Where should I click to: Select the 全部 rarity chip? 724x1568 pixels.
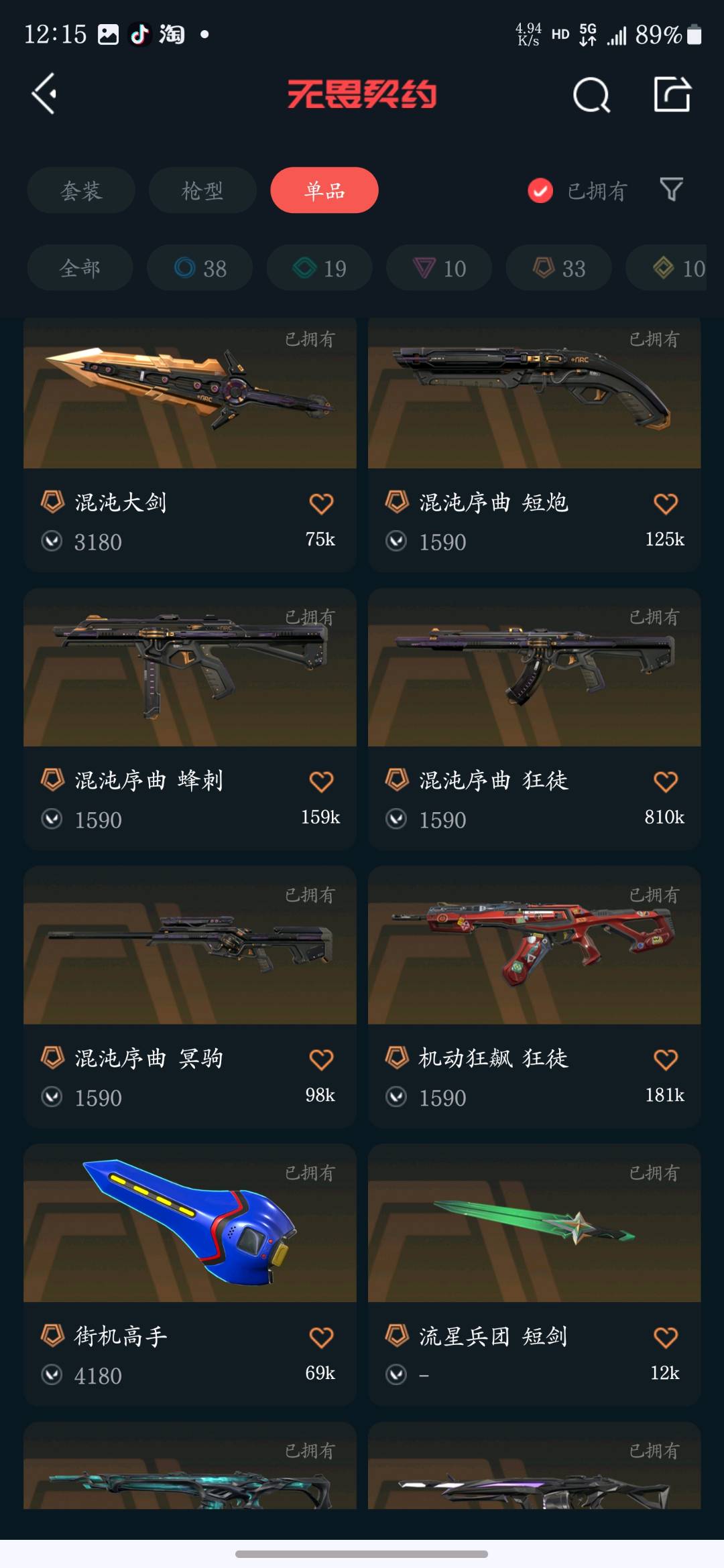coord(80,268)
